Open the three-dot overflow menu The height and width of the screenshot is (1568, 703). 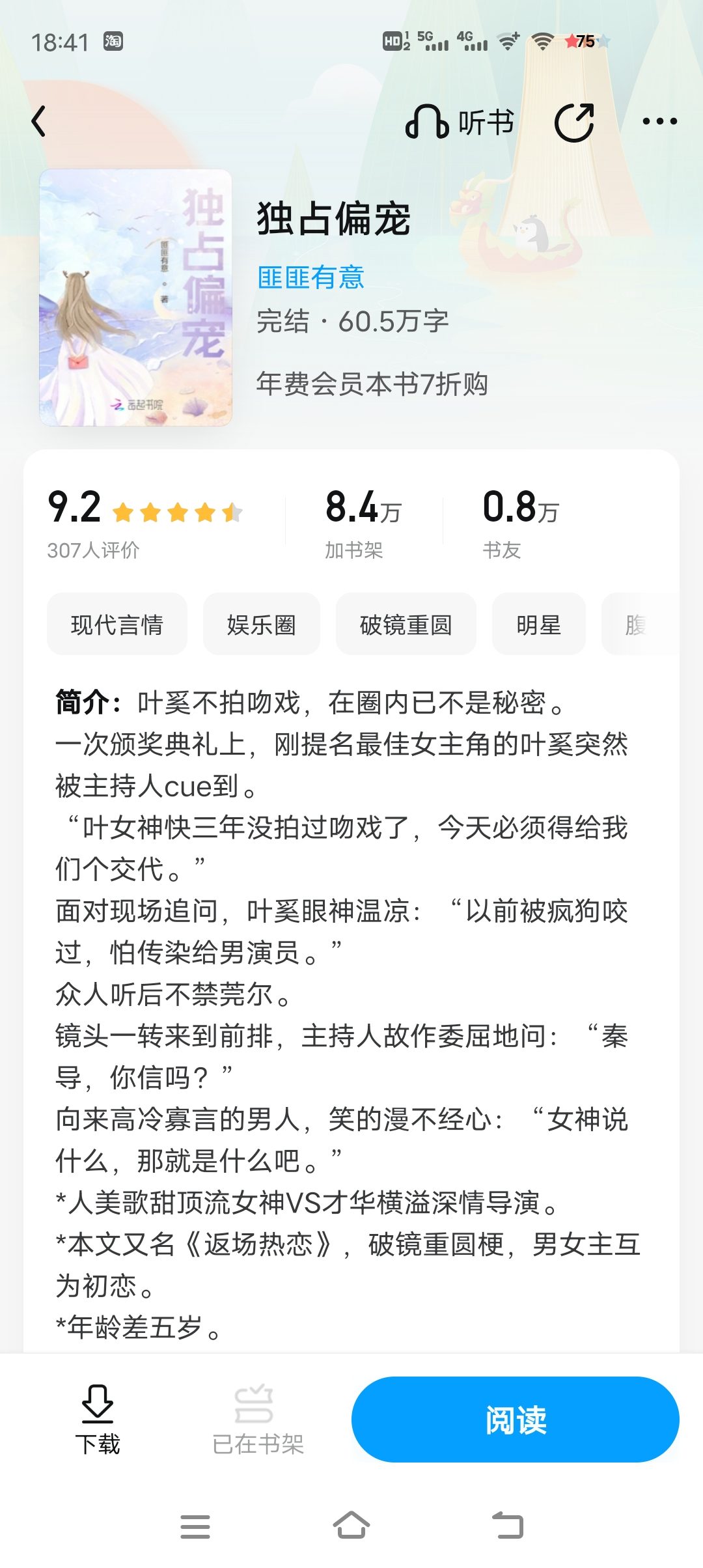659,121
